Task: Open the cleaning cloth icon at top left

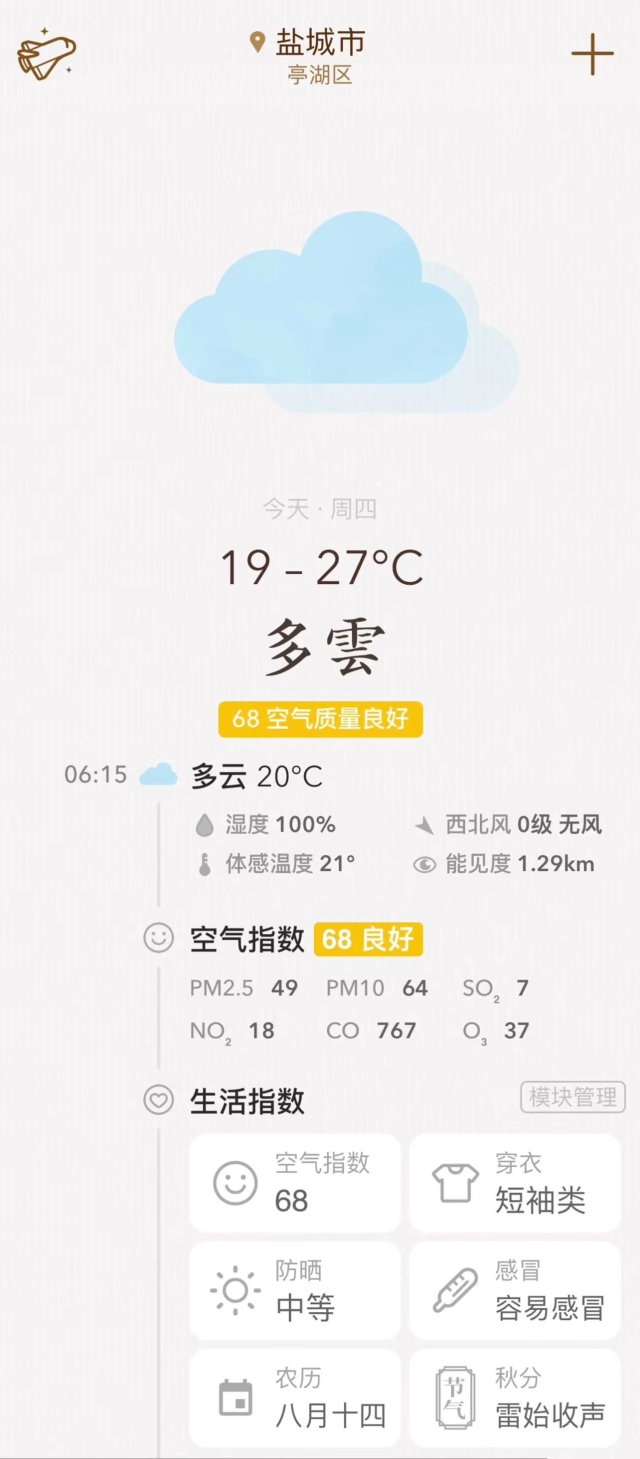Action: tap(46, 56)
